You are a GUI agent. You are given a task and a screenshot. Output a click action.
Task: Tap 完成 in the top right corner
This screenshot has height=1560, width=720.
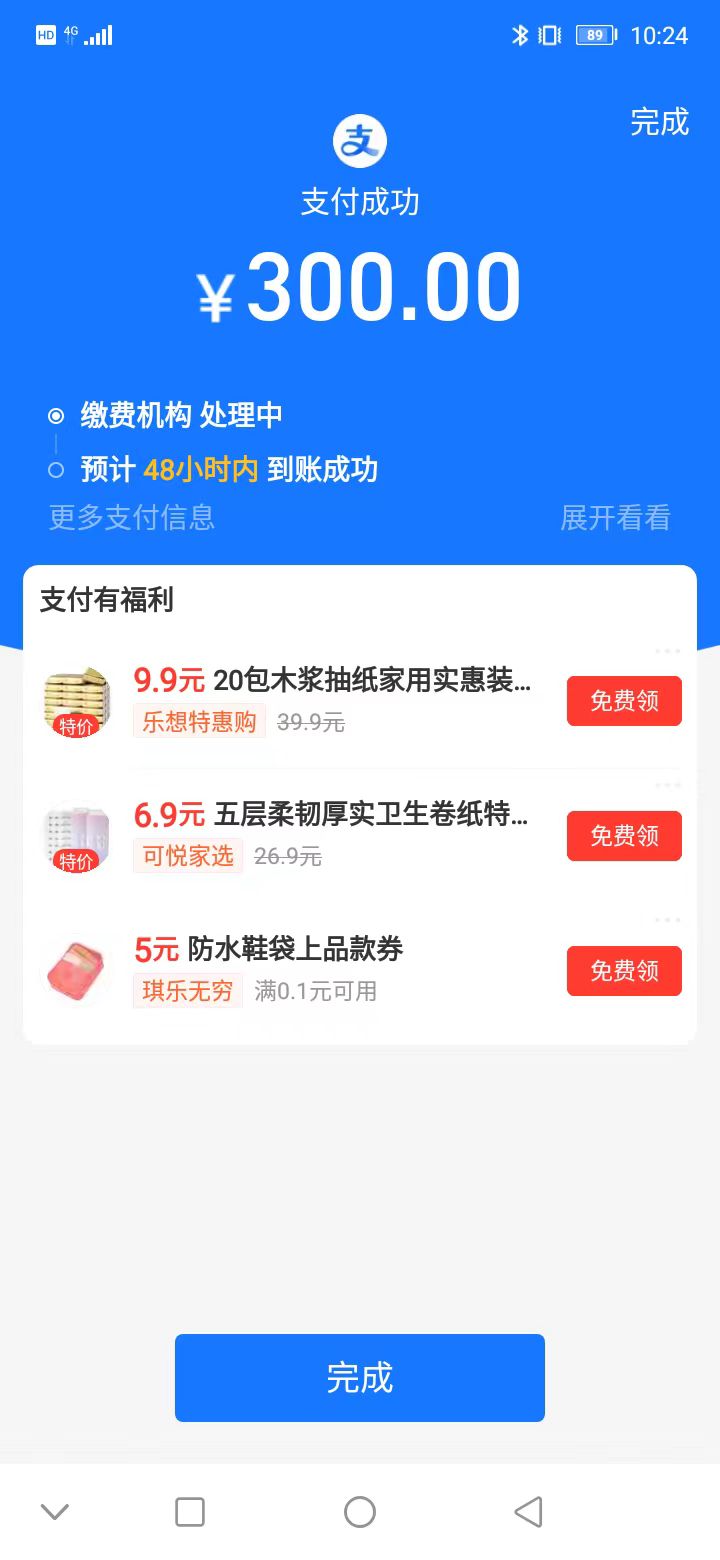(659, 122)
